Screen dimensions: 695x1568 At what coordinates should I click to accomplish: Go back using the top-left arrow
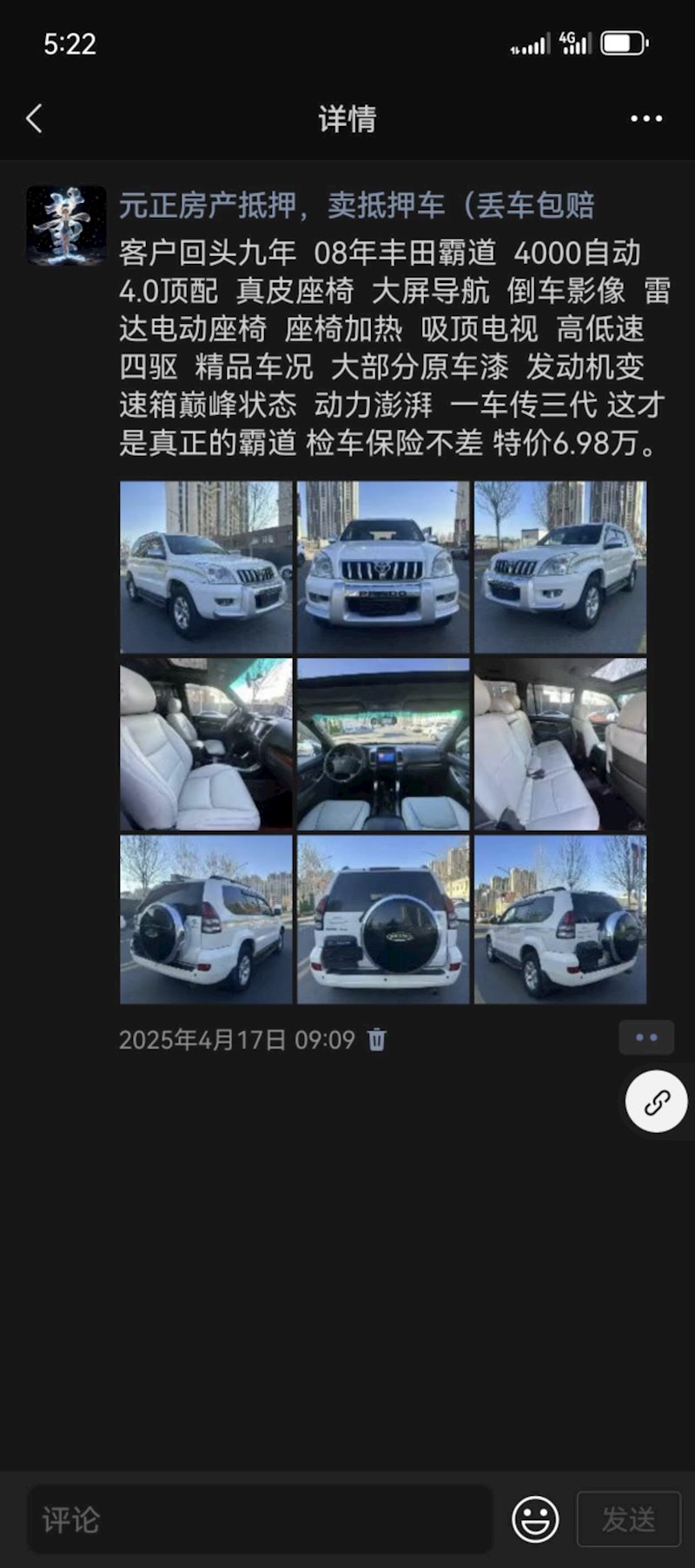[35, 119]
